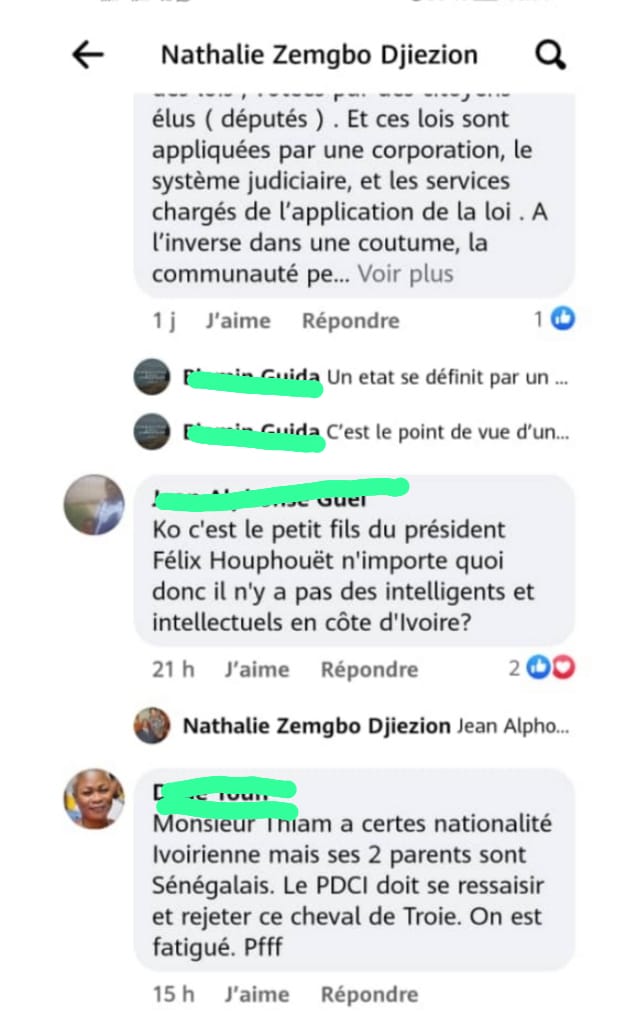628x1016 pixels.
Task: Reply to the comment posted 1 j ago
Action: pyautogui.click(x=350, y=321)
